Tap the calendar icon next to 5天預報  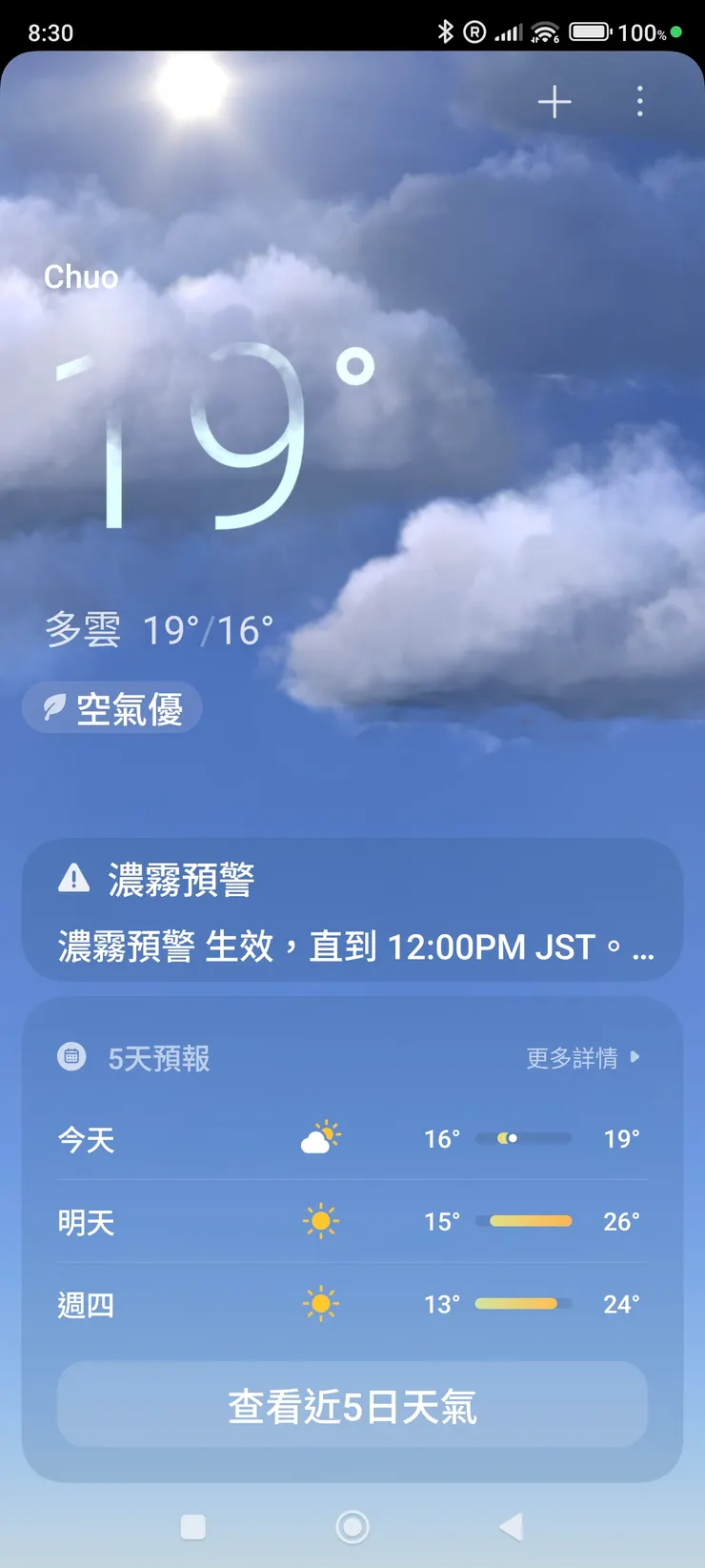click(70, 1057)
